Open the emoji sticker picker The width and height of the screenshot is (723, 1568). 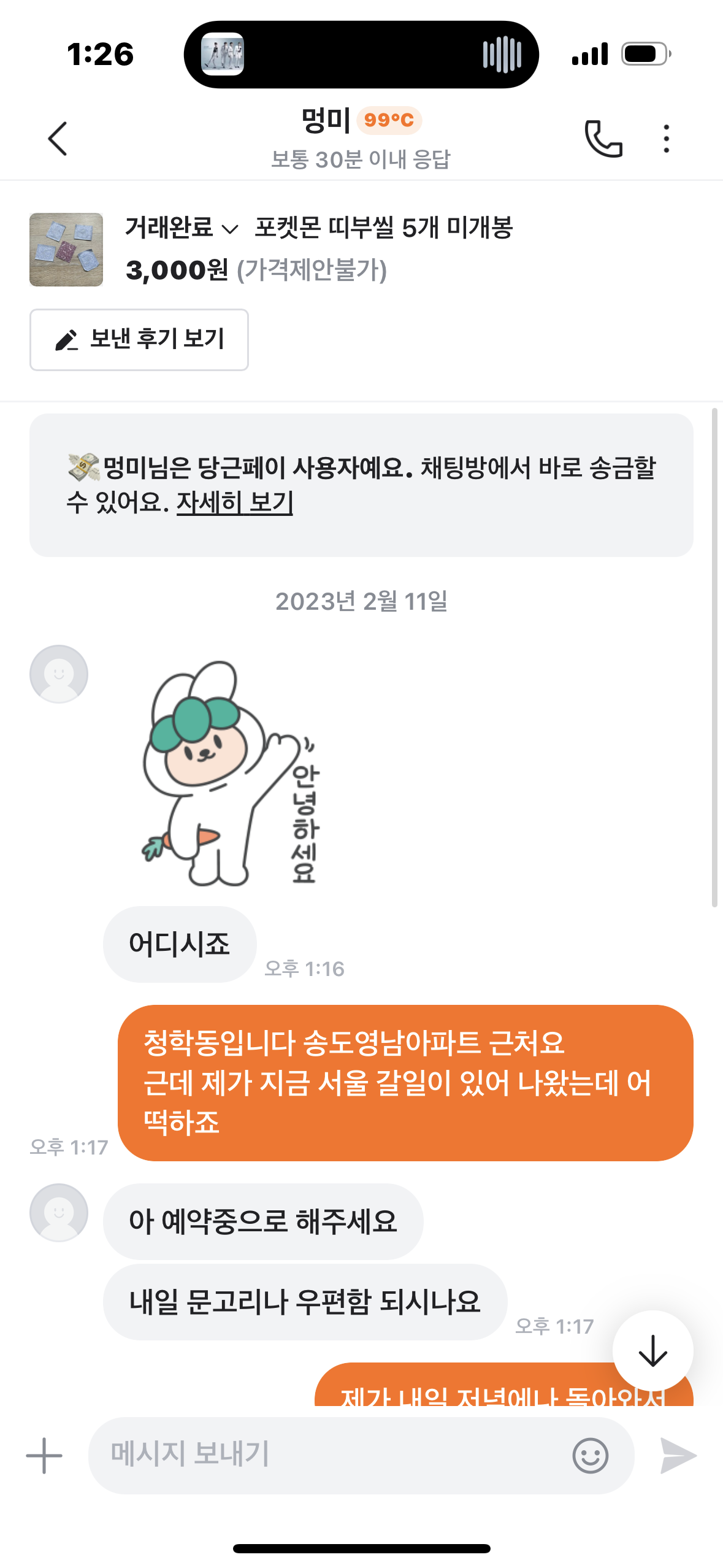(x=591, y=1455)
